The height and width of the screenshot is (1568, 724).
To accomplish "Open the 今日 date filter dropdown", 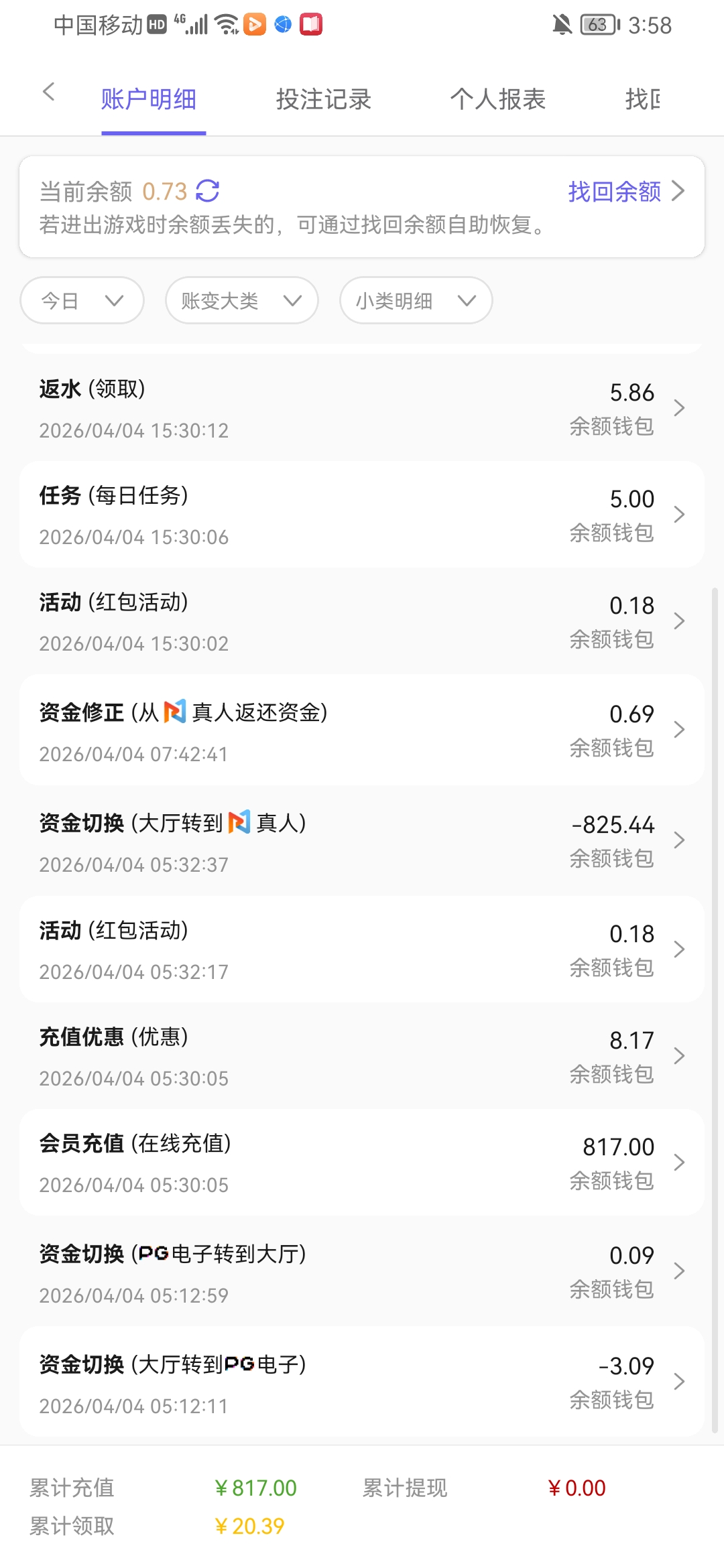I will click(81, 300).
